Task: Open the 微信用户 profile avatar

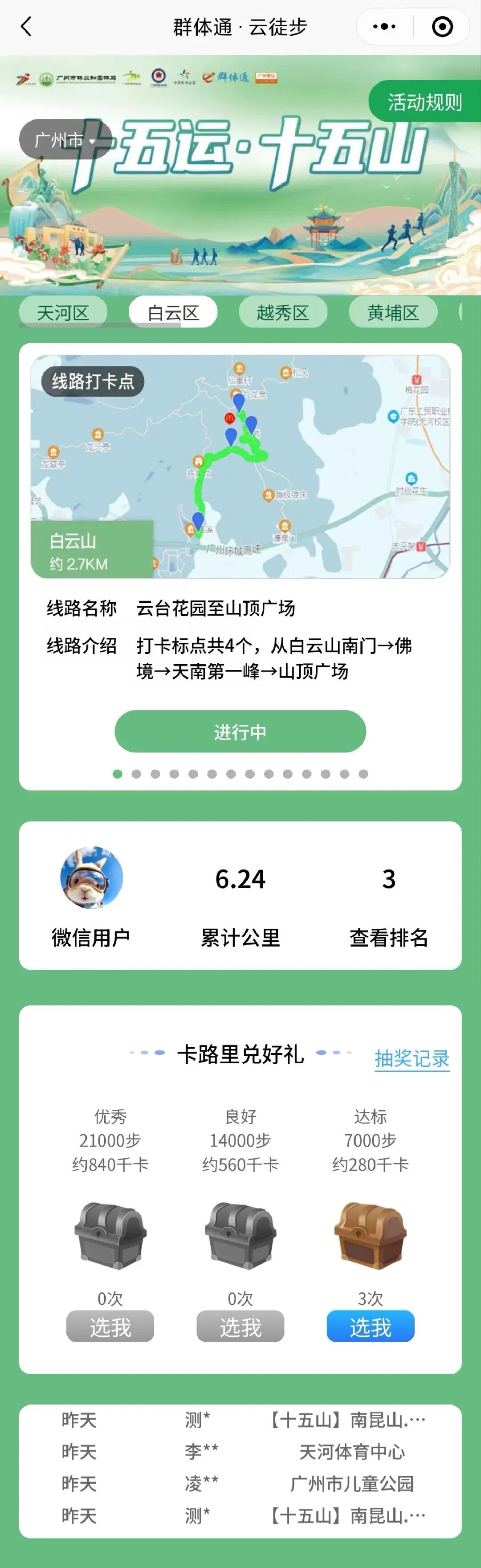Action: pos(91,877)
